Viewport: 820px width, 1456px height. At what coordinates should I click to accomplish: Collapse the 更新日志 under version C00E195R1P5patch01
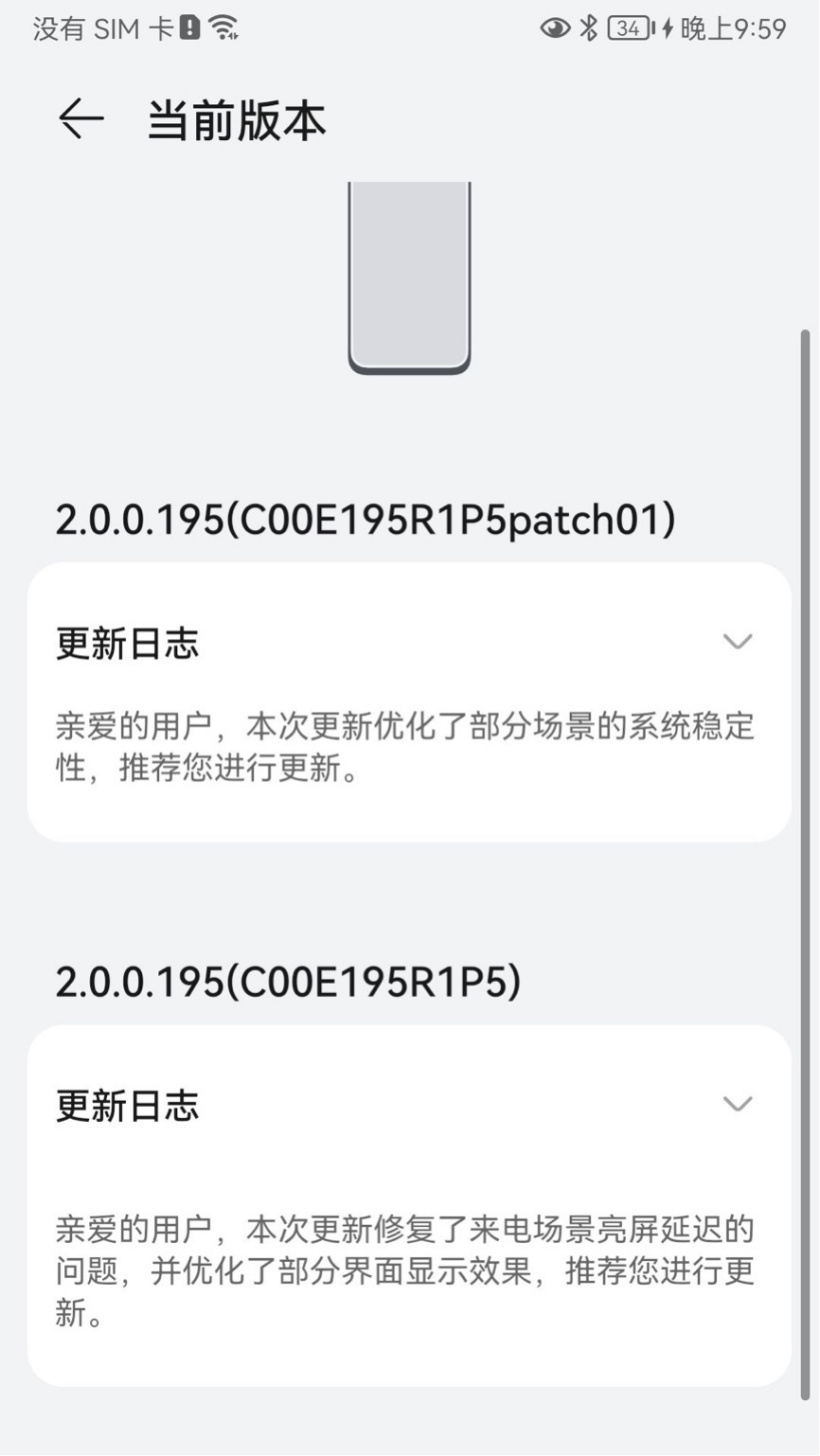[x=737, y=642]
